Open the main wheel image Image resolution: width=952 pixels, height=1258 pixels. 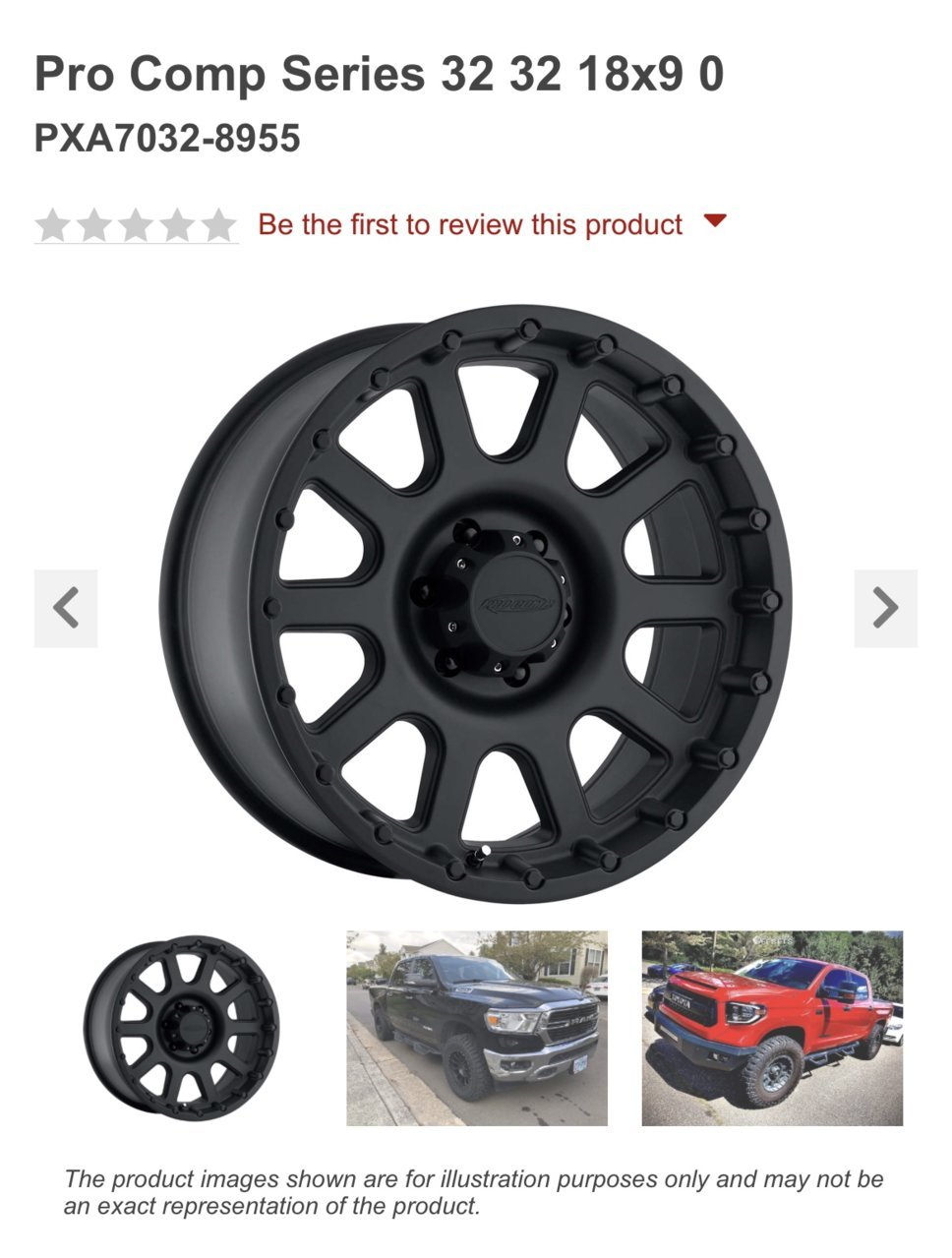(x=476, y=603)
